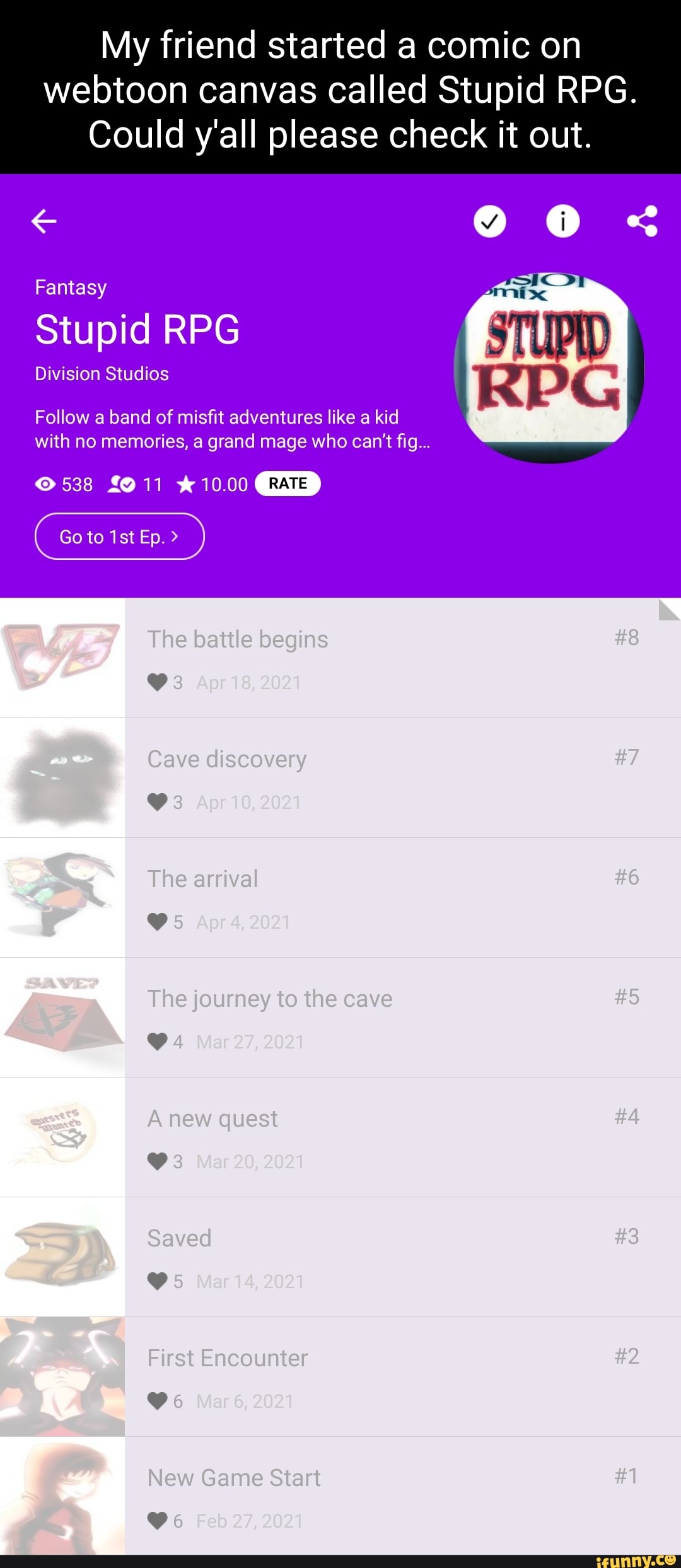Open episode Cave discovery
This screenshot has height=1568, width=681.
[x=340, y=777]
